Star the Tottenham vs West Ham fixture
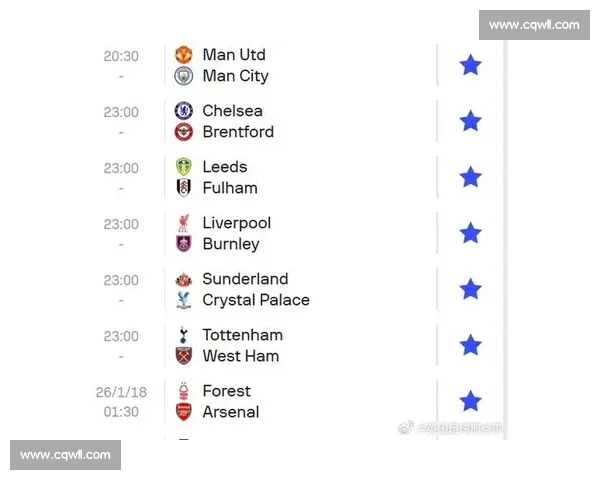The image size is (600, 480). [x=470, y=345]
